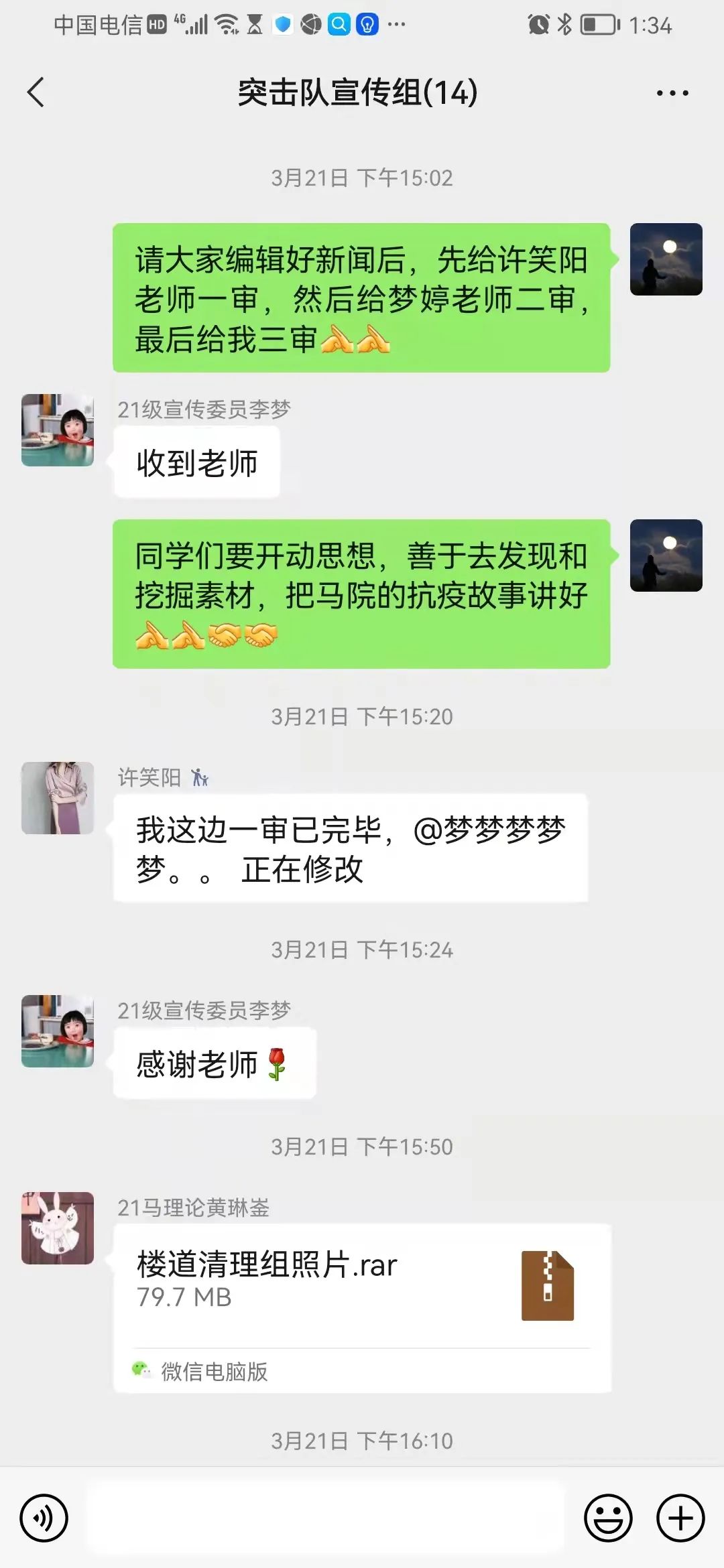Open 21马理论黄琳崟's profile avatar

58,1228
